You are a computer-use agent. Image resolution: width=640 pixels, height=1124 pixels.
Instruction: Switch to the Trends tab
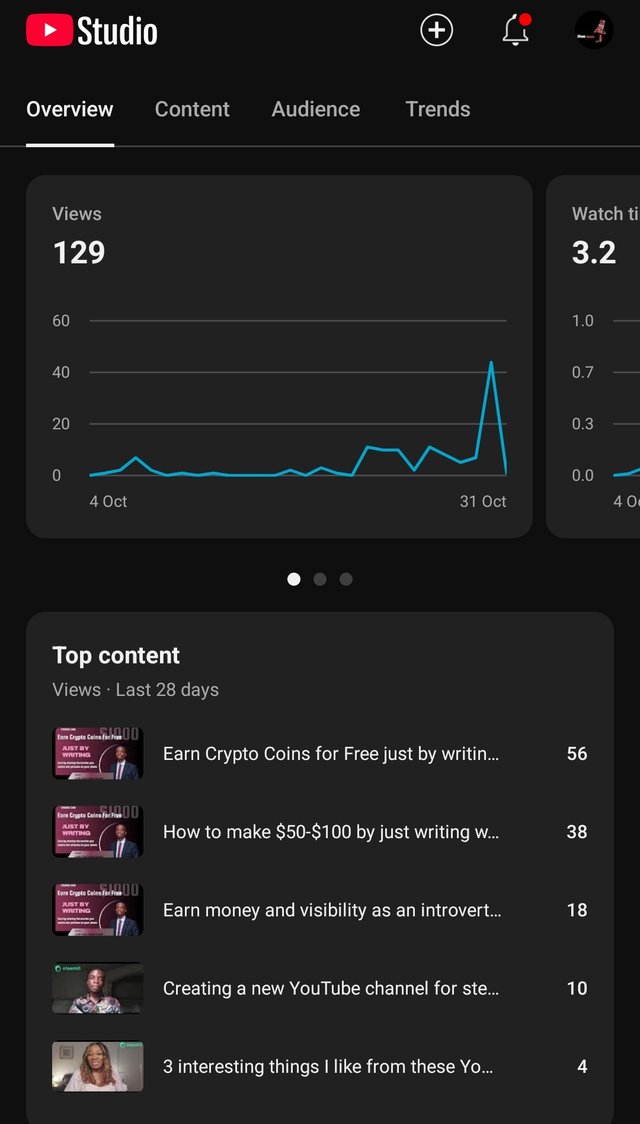(x=438, y=109)
